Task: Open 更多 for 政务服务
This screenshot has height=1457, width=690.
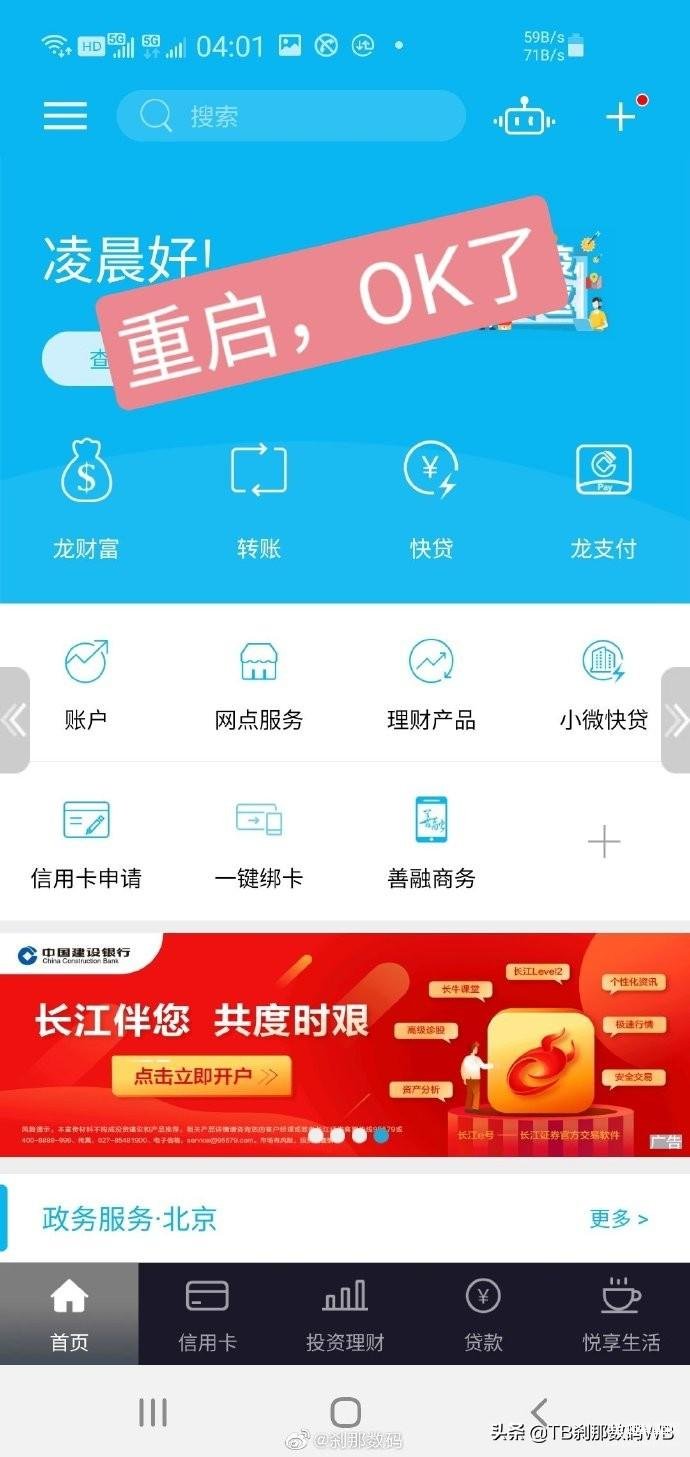Action: coord(619,1219)
